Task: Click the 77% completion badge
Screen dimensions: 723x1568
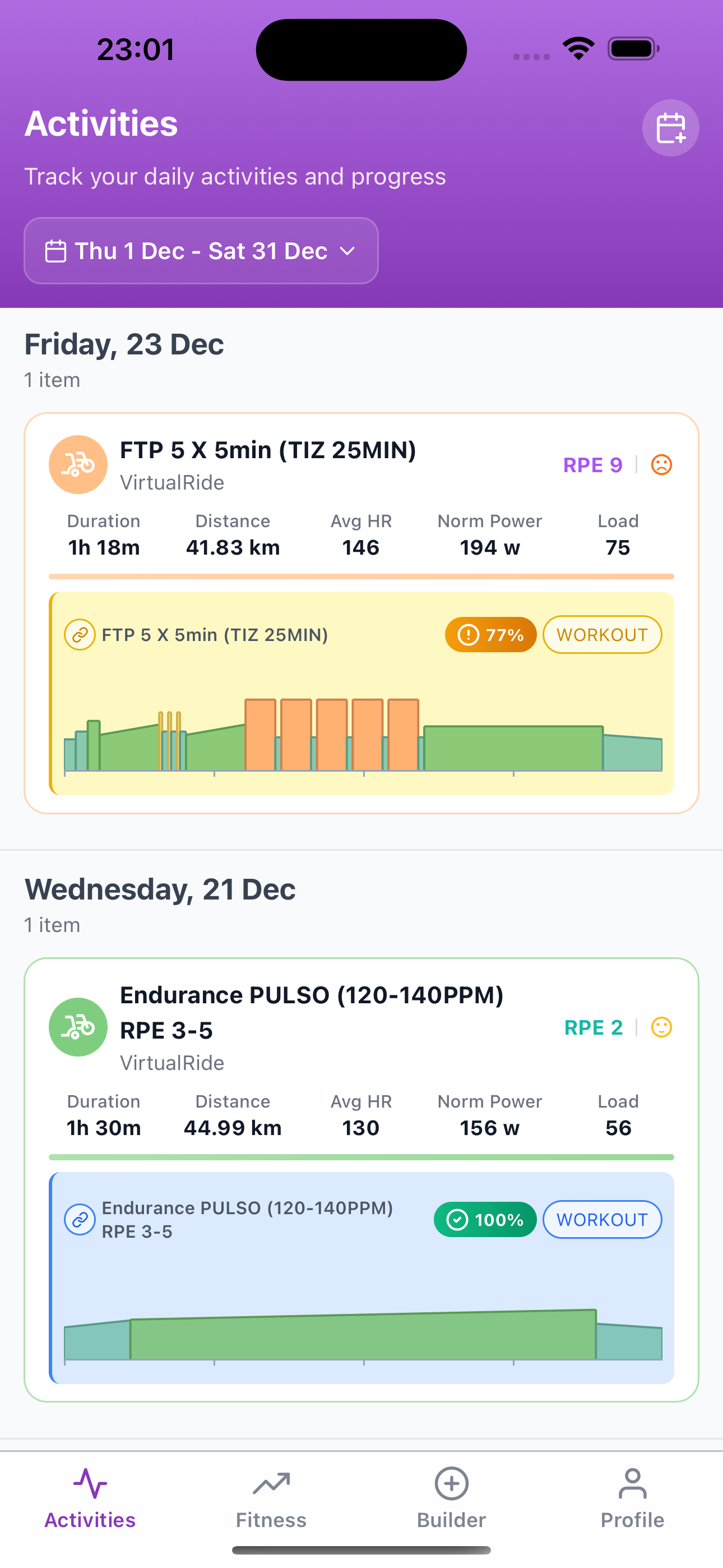Action: click(x=490, y=634)
